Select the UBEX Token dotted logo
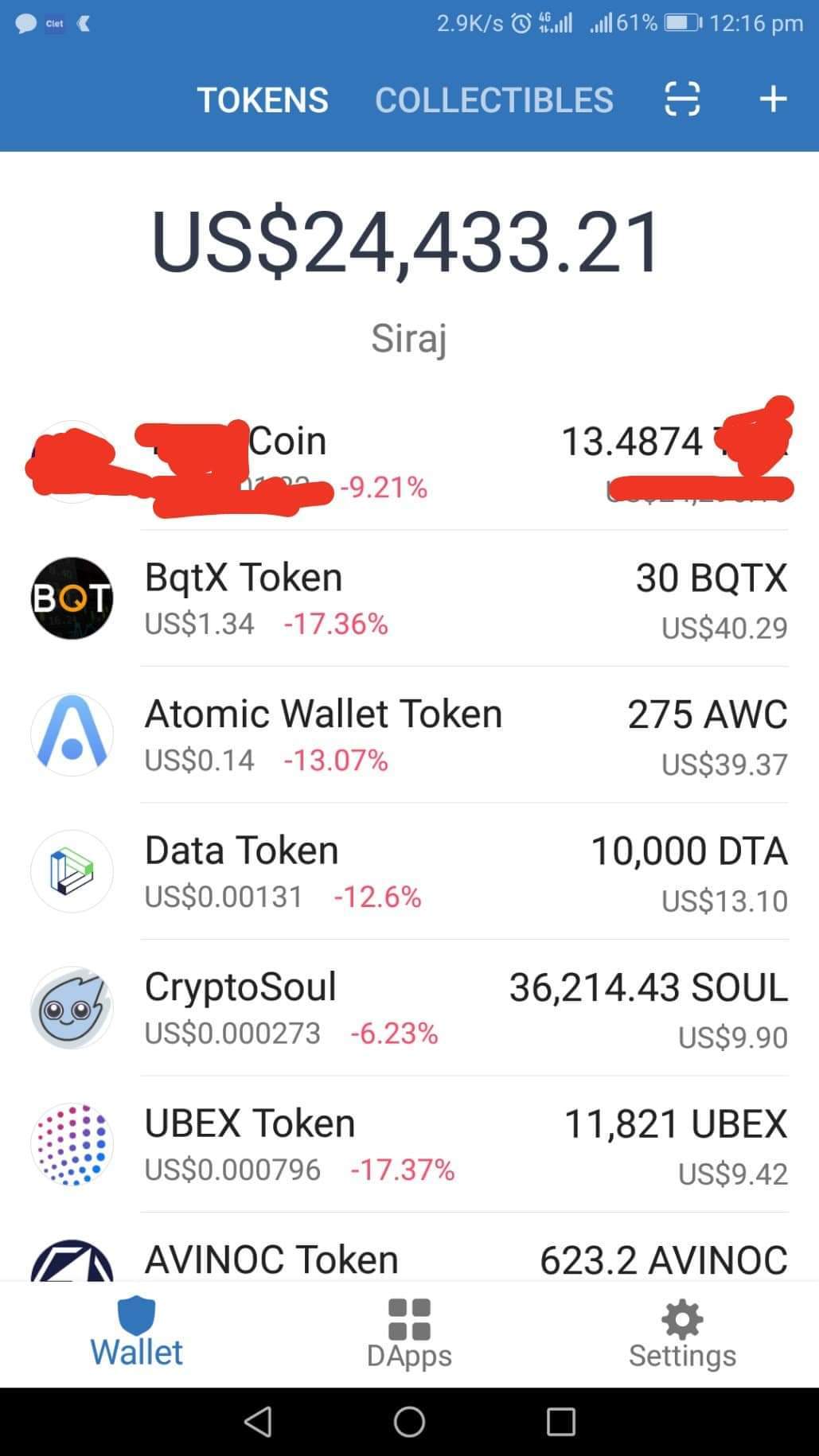This screenshot has width=819, height=1456. click(72, 1143)
